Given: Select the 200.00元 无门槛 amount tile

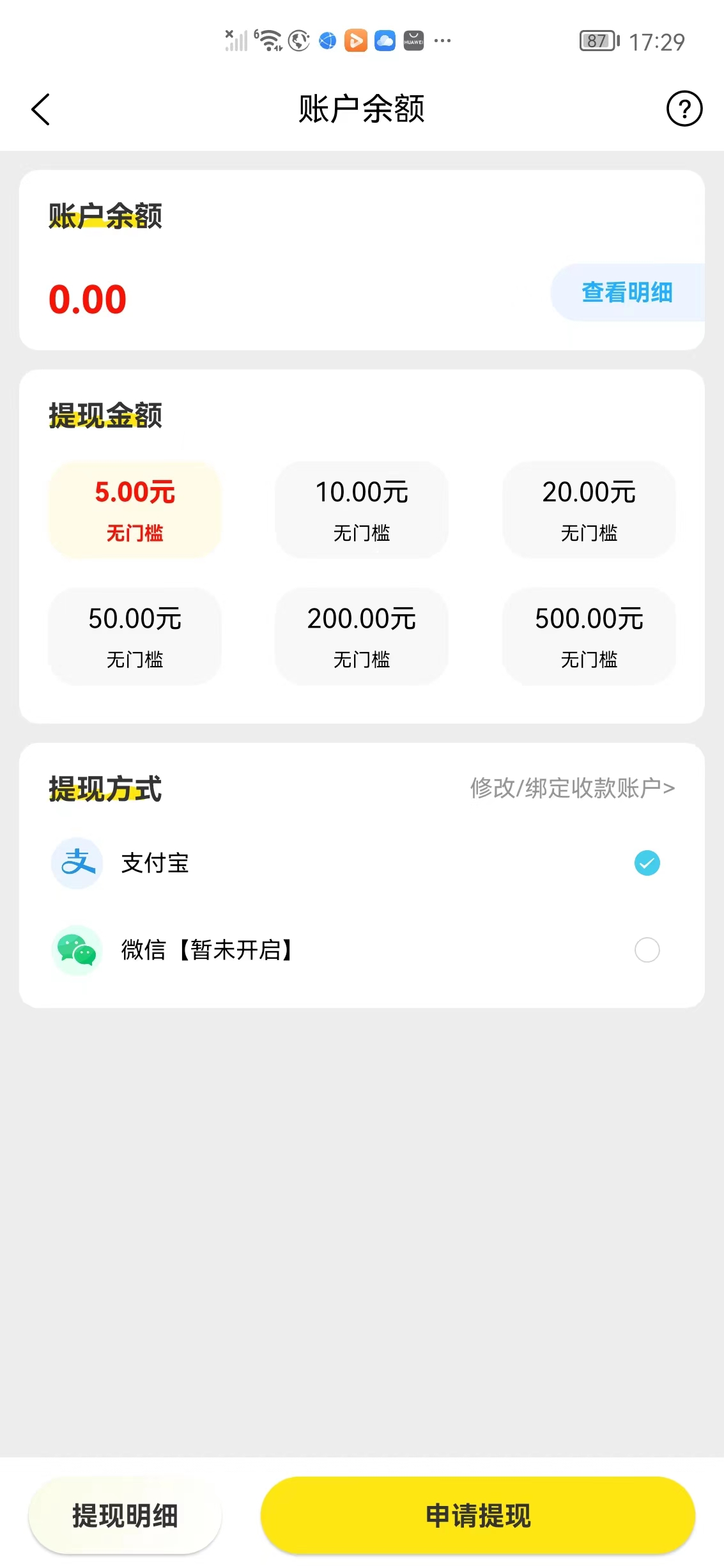Looking at the screenshot, I should [x=362, y=637].
